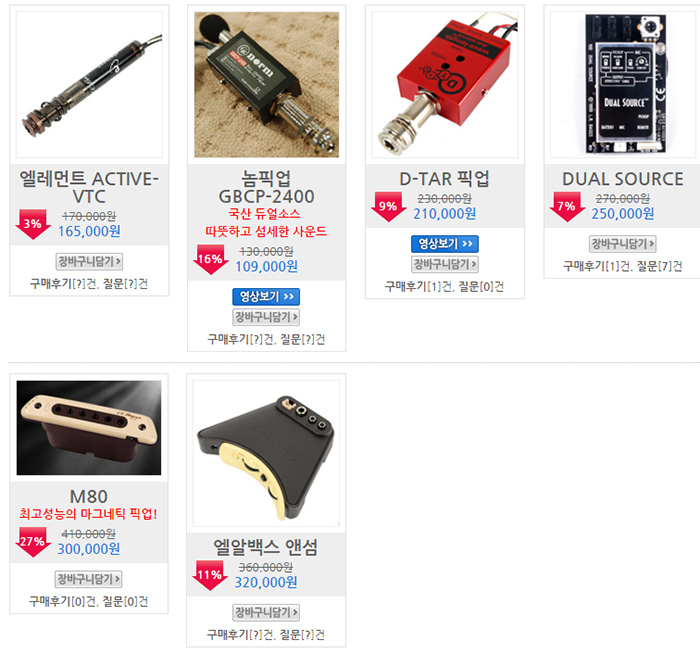The width and height of the screenshot is (700, 653).
Task: Add D-TAR 픽업 to cart
Action: (x=444, y=264)
